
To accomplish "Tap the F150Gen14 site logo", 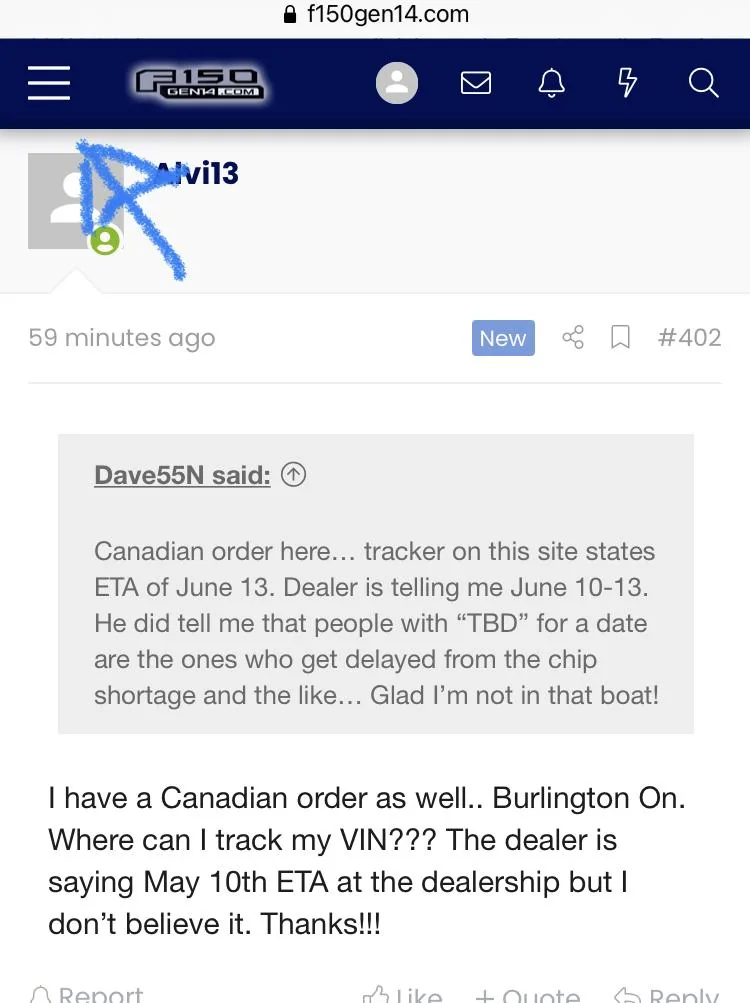I will [x=199, y=83].
